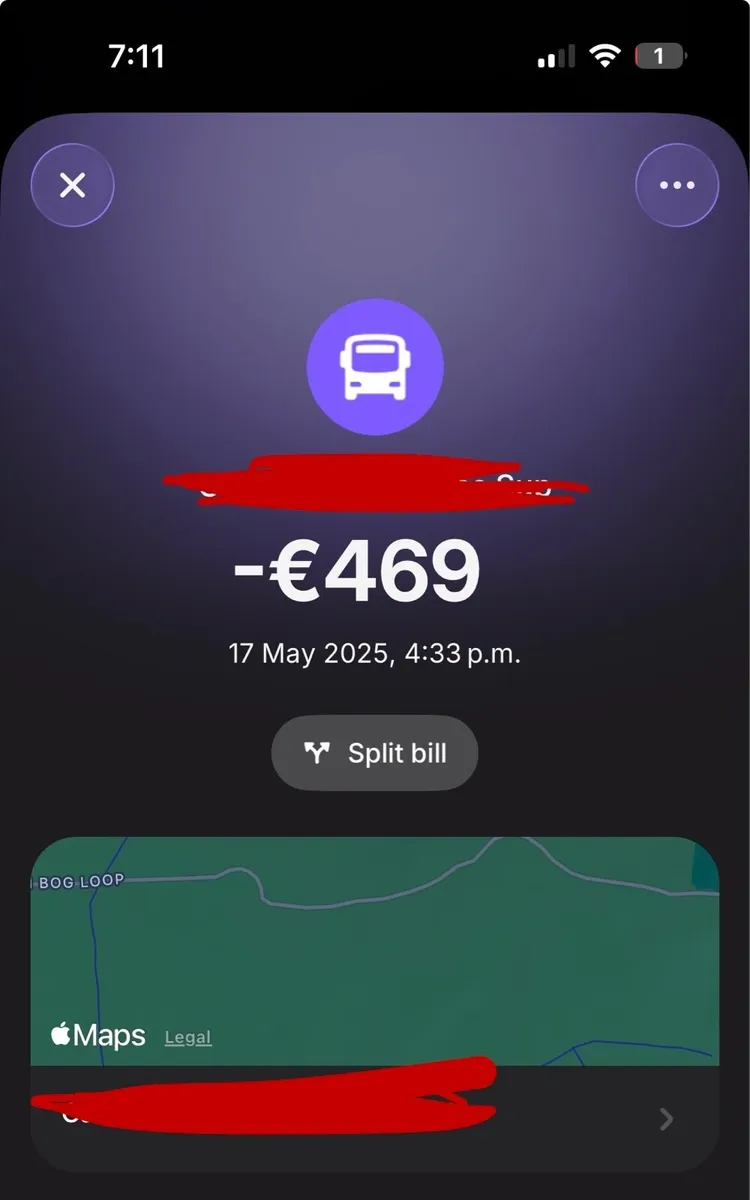Open the three-dot more options menu
750x1200 pixels.
coord(677,186)
